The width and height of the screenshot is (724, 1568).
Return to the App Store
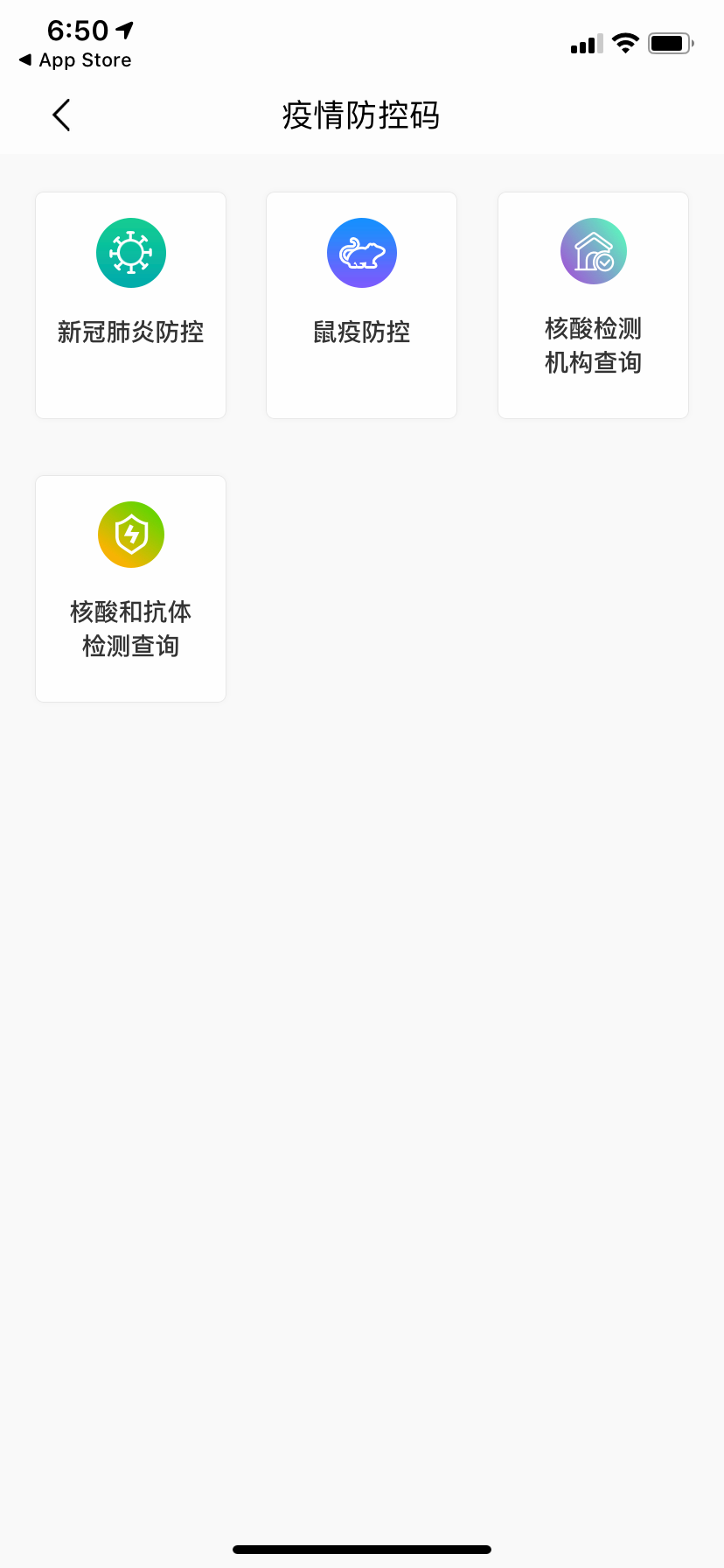point(75,60)
